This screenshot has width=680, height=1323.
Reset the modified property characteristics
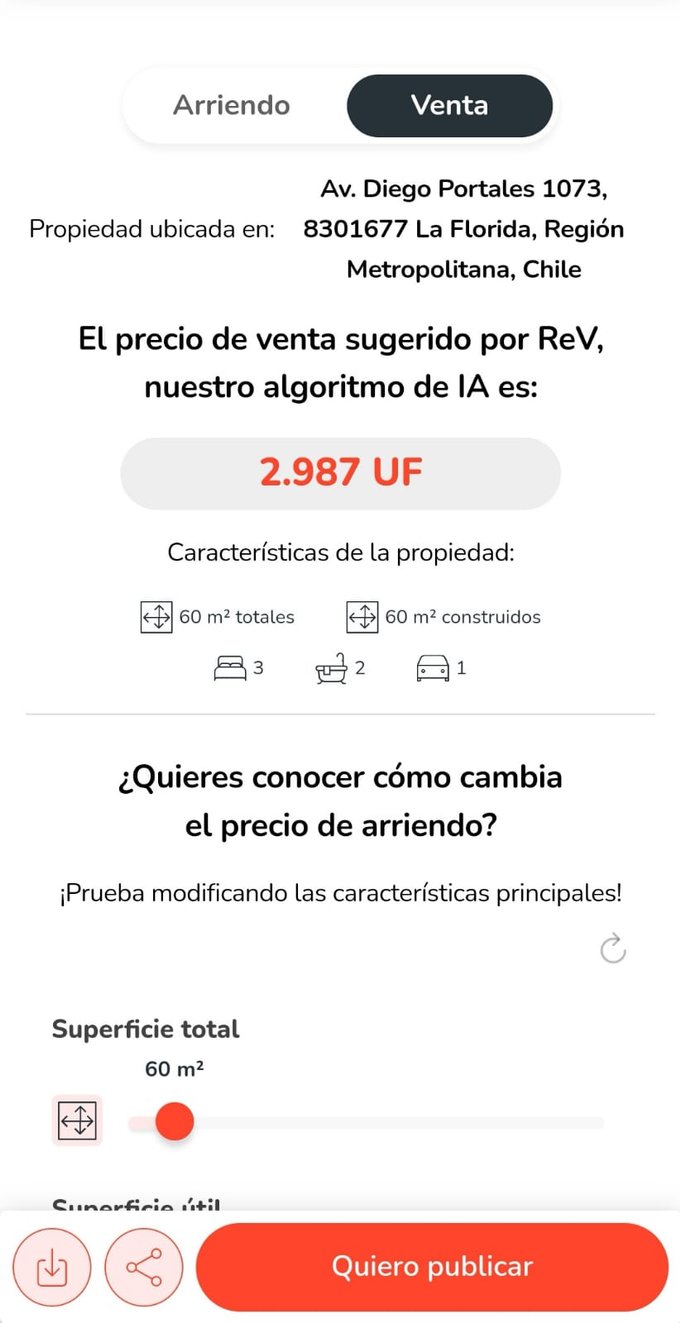click(x=612, y=948)
